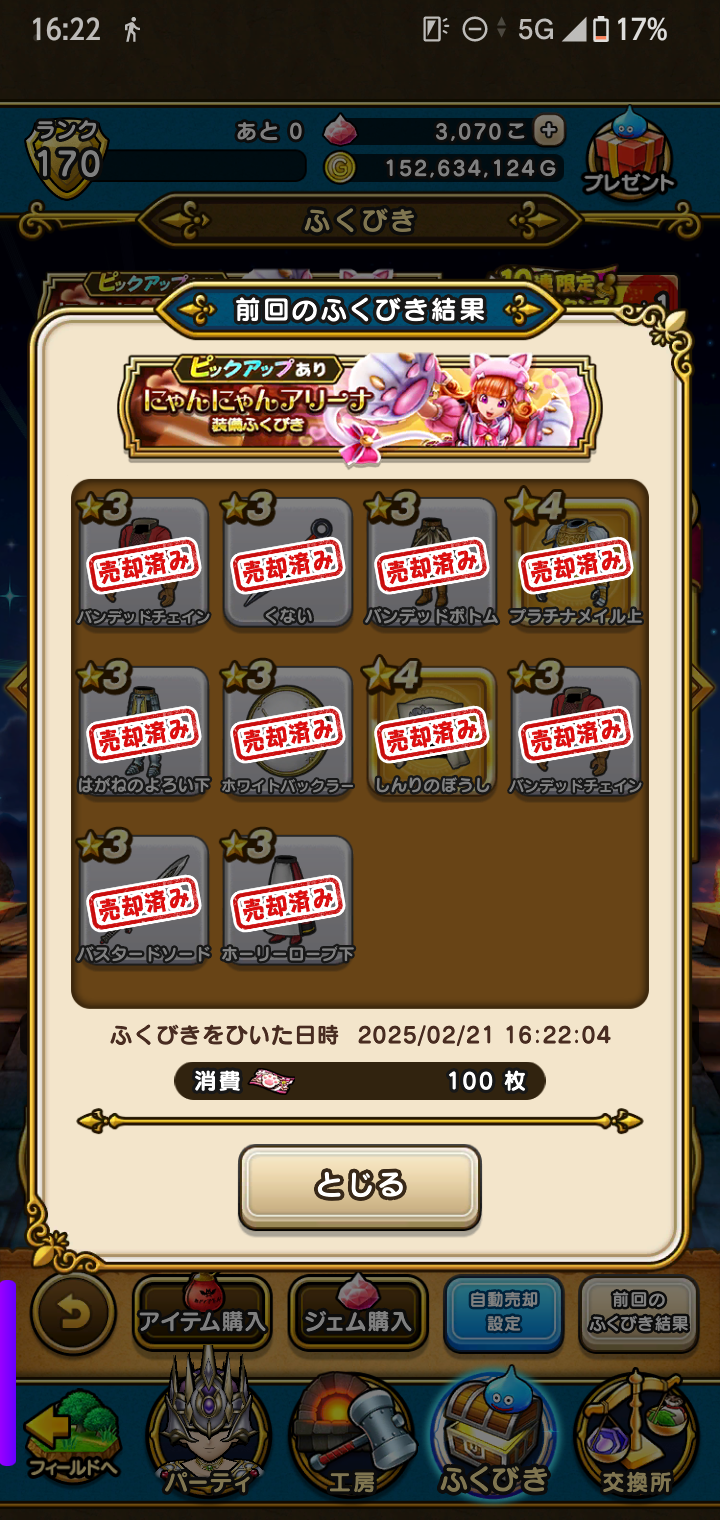View the プラチナメイル上 item
Viewport: 720px width, 1520px height.
pos(575,560)
